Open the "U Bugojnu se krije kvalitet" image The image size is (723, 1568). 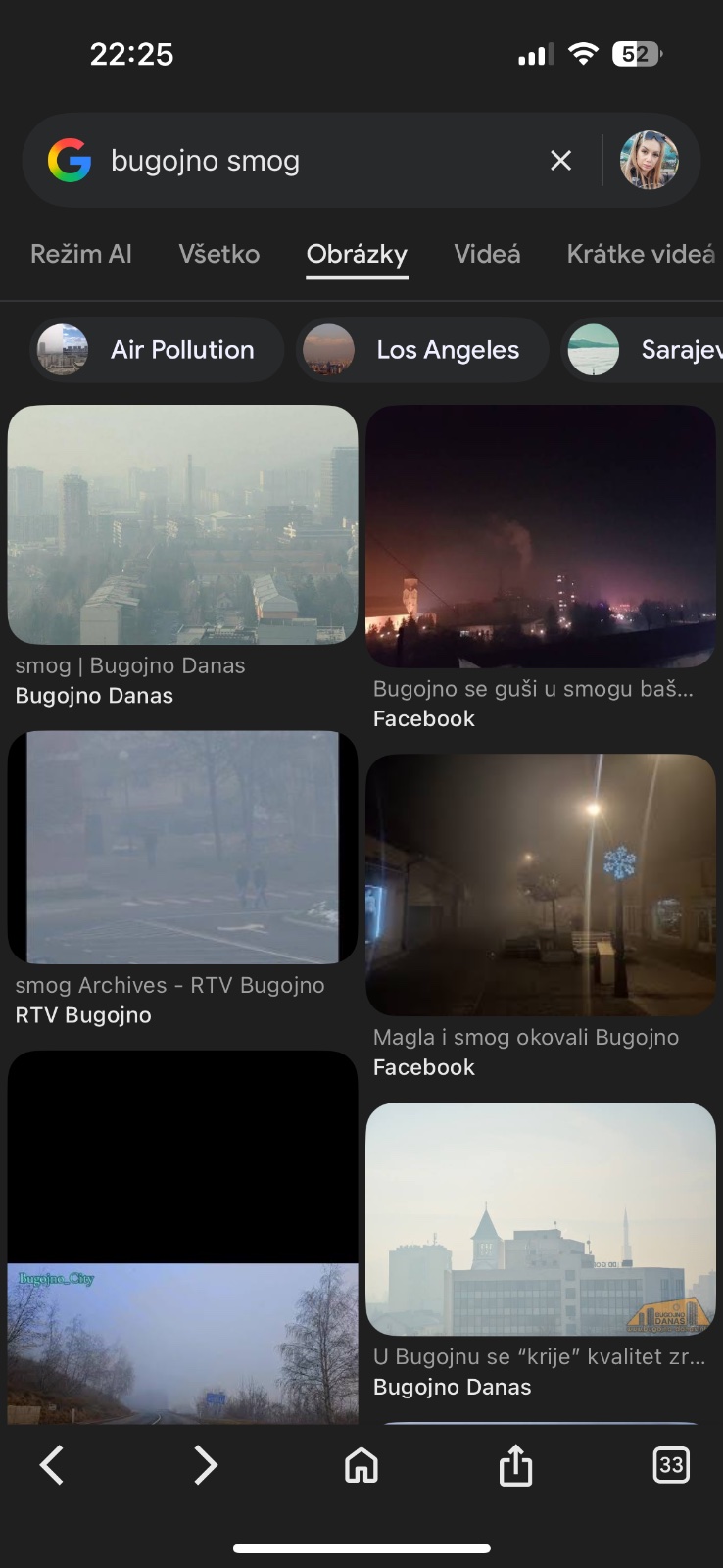pos(540,1218)
